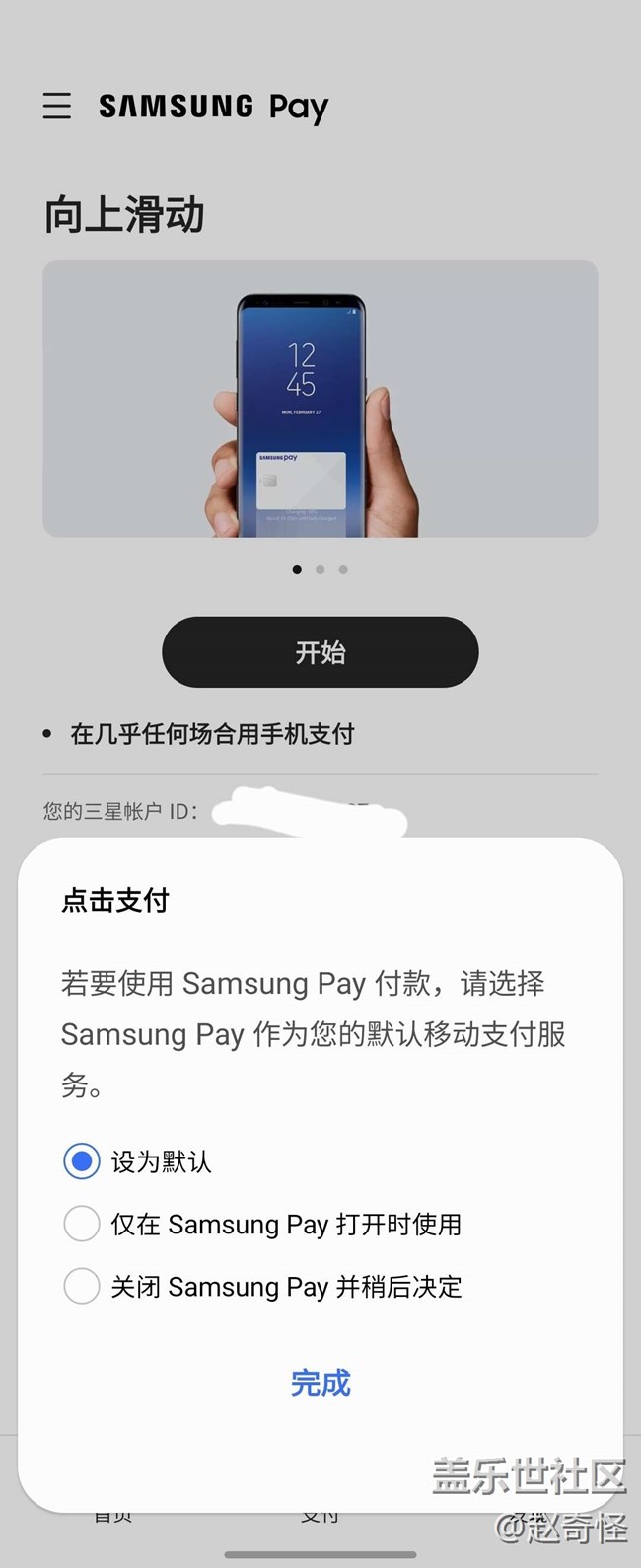Open the hamburger drawer menu
The height and width of the screenshot is (1568, 641).
click(57, 106)
